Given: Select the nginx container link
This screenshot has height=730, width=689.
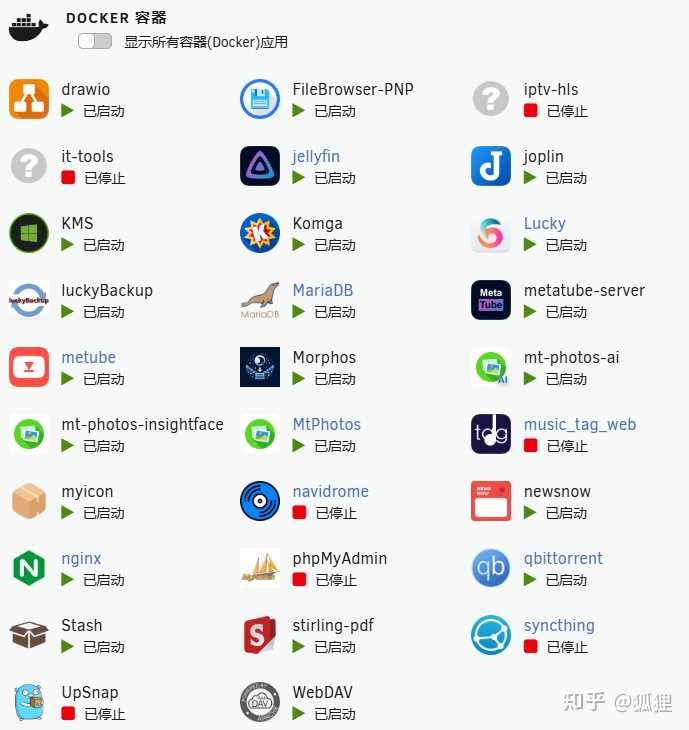Looking at the screenshot, I should pyautogui.click(x=81, y=559).
